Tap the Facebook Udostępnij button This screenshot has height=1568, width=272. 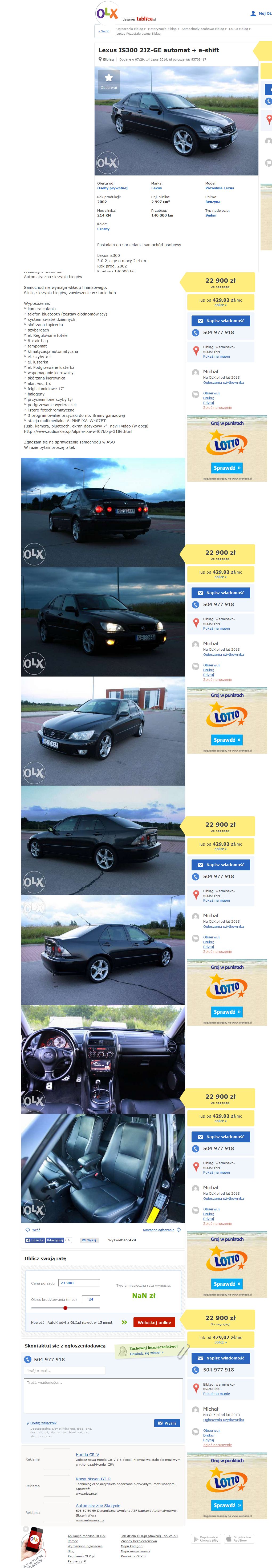pyautogui.click(x=55, y=1240)
